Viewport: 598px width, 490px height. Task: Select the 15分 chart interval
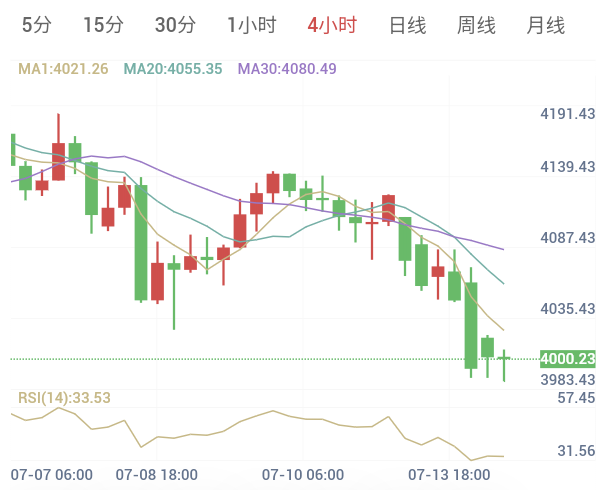tap(103, 25)
